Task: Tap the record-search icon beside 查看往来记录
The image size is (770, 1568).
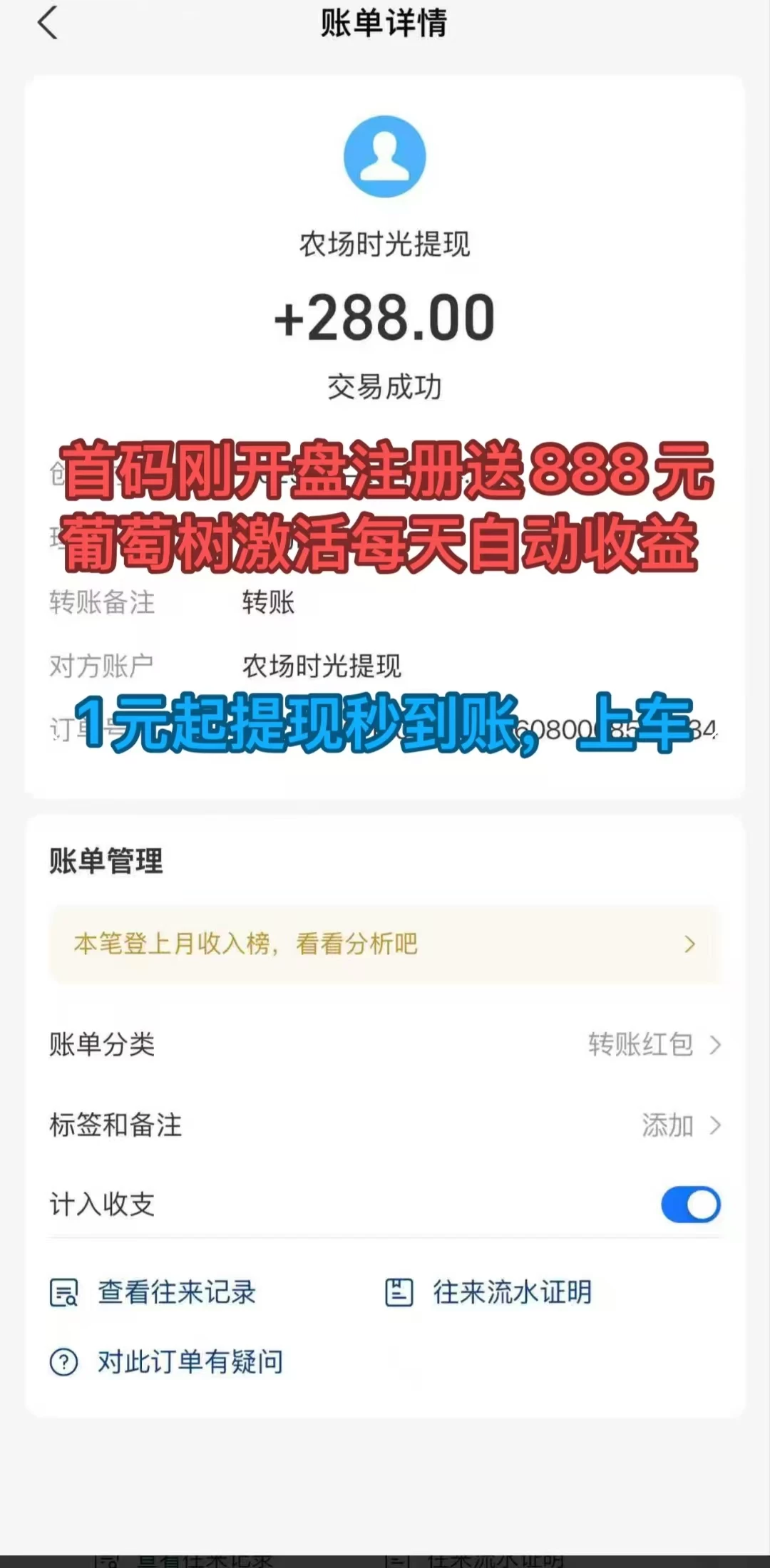Action: click(x=64, y=1293)
